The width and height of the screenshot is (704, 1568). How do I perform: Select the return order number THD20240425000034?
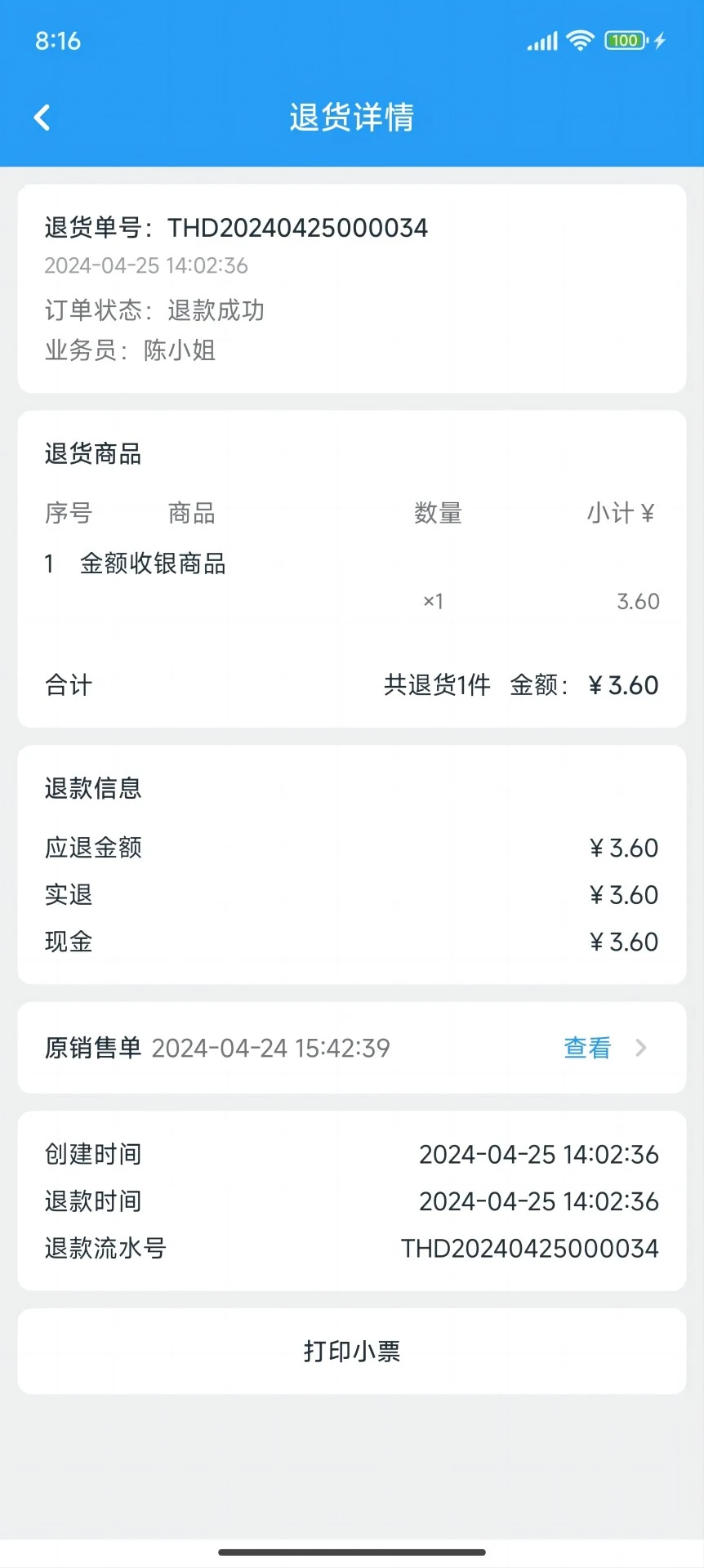297,228
